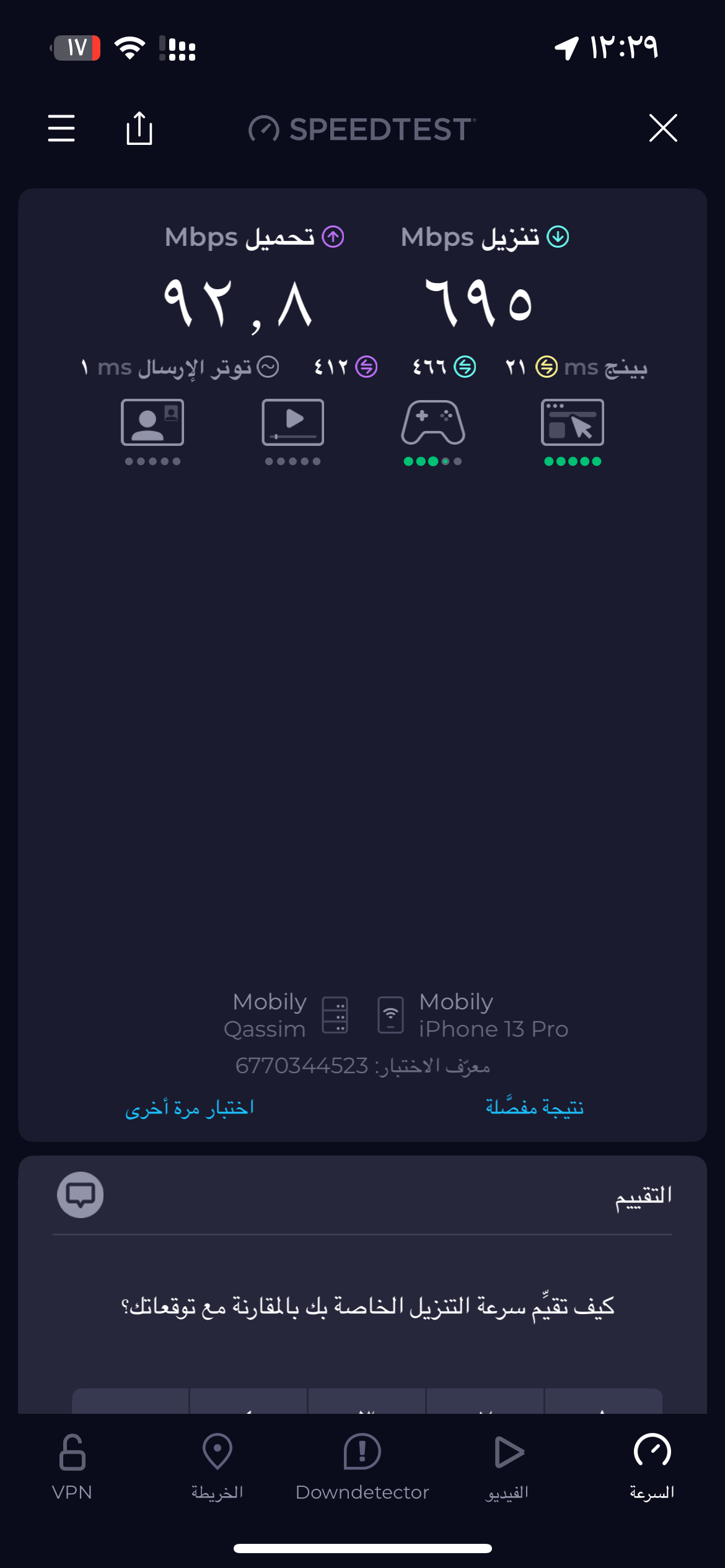View the video streaming experience score
The width and height of the screenshot is (725, 1568).
coord(292,432)
